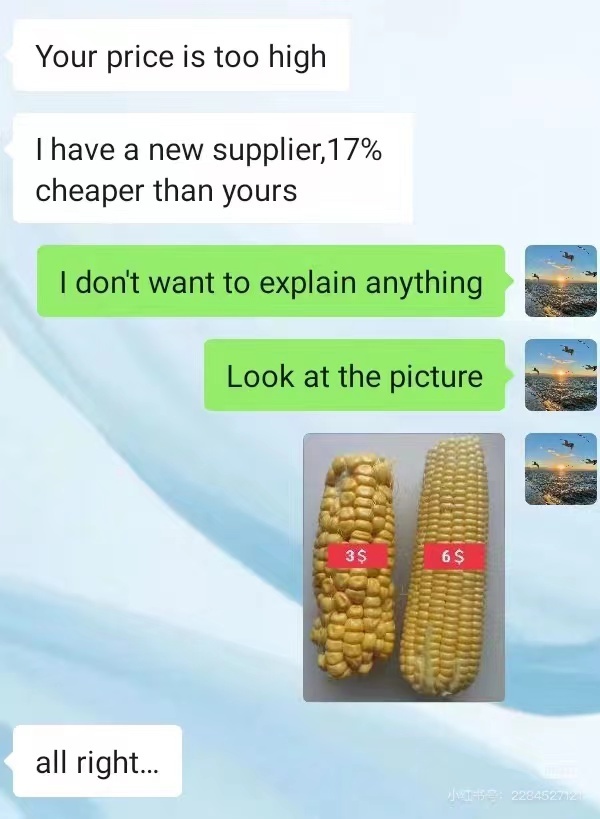
Task: Open the sender's avatar next to "Look at the picture"
Action: (x=560, y=375)
